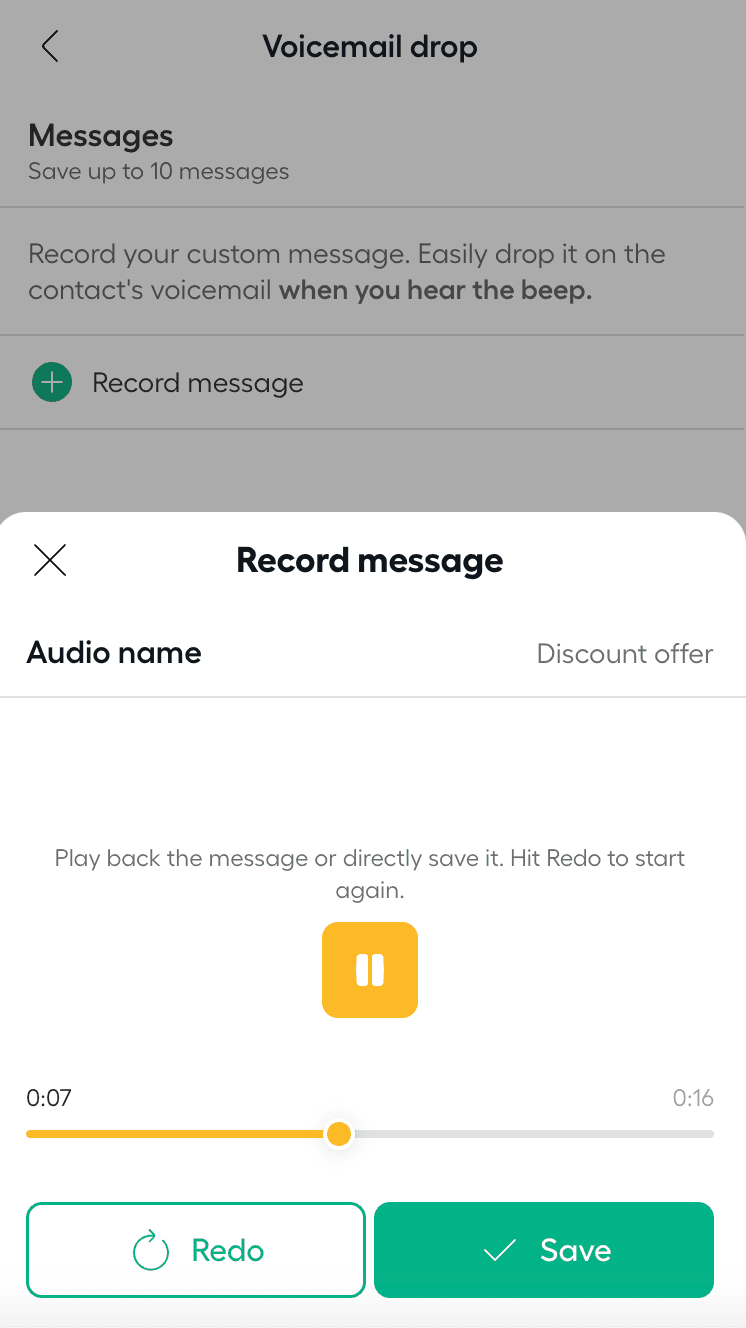Save the recorded message

click(544, 1250)
